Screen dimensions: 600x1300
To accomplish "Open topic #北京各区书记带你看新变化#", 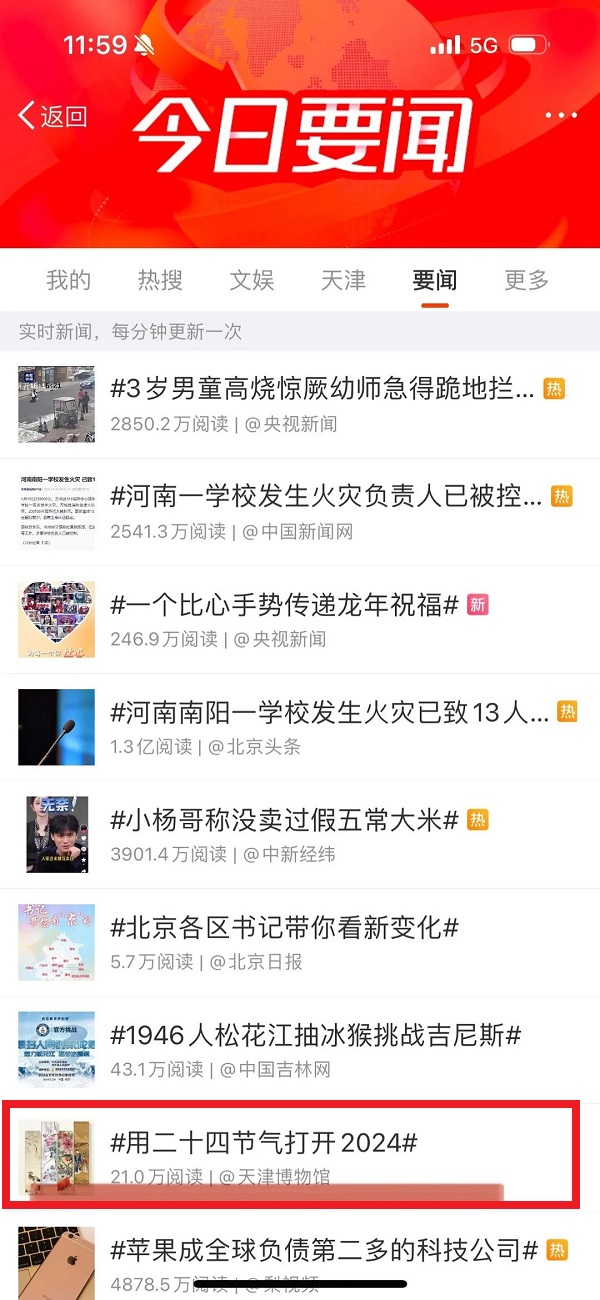I will pos(284,929).
